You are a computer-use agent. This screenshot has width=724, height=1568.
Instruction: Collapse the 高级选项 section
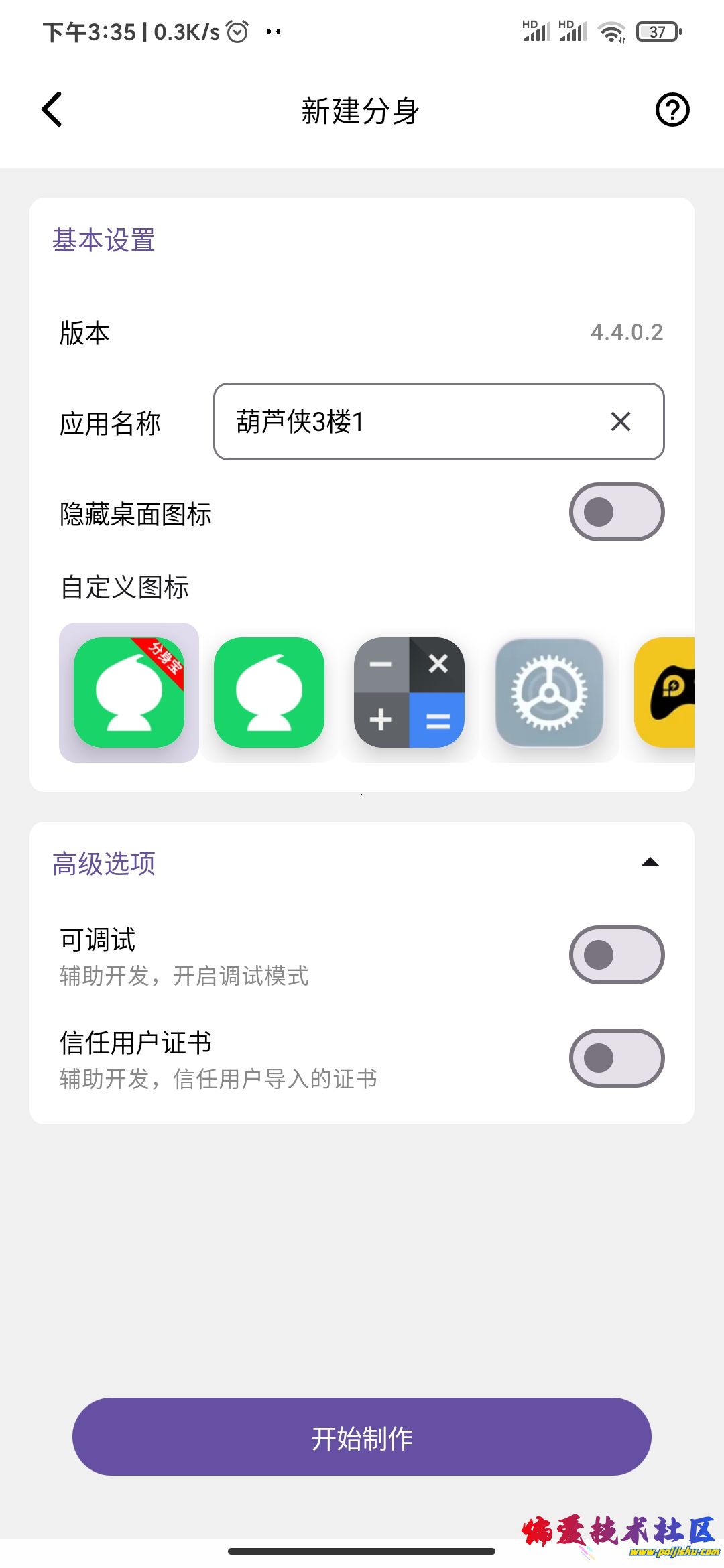point(650,862)
